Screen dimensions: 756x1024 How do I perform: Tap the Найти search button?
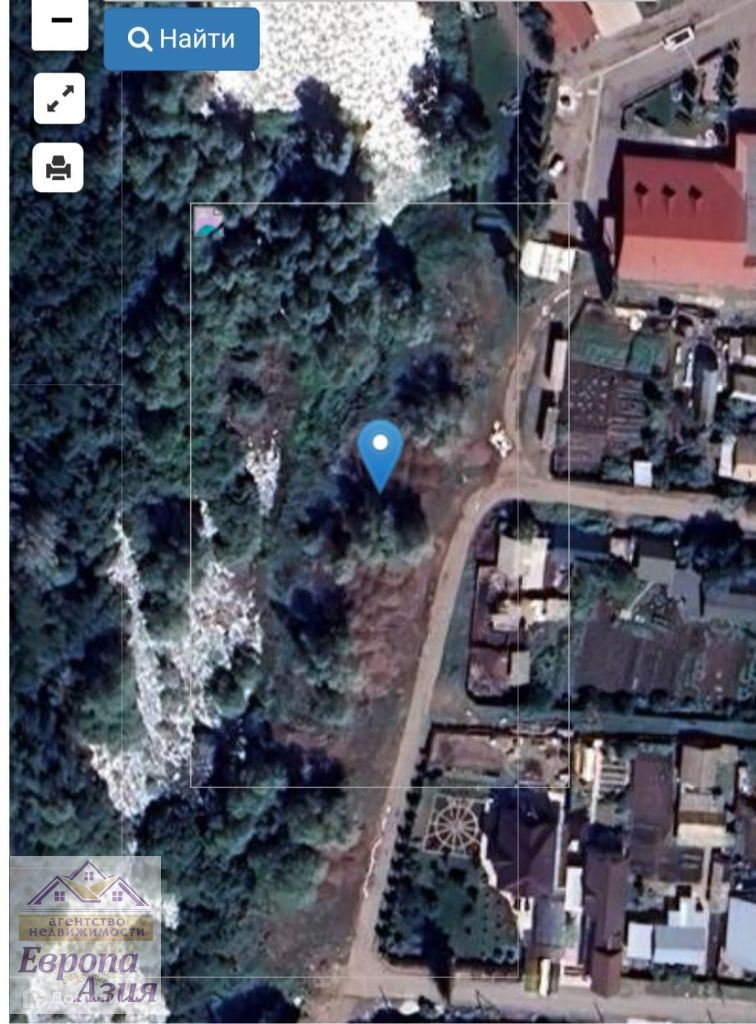tap(182, 39)
